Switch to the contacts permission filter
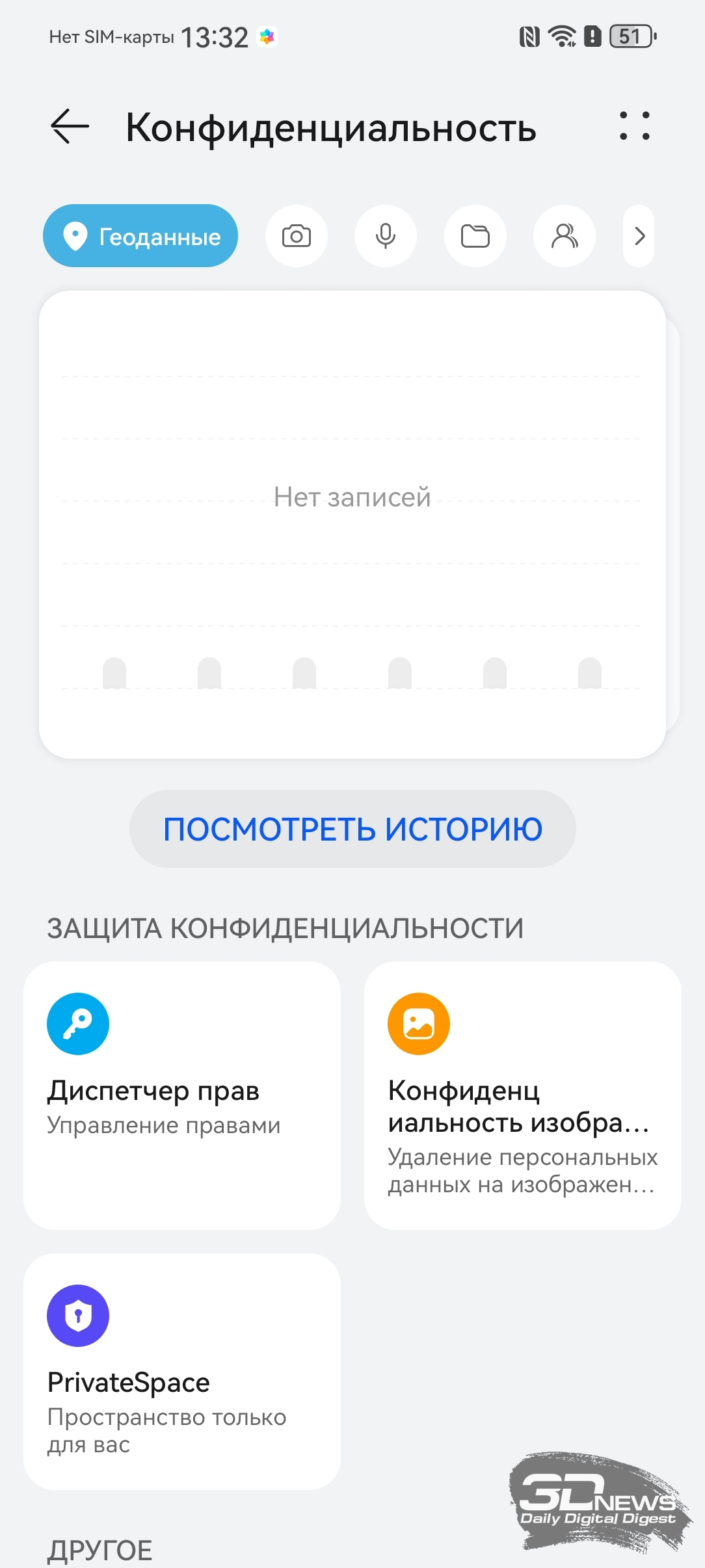Image resolution: width=705 pixels, height=1568 pixels. 565,236
